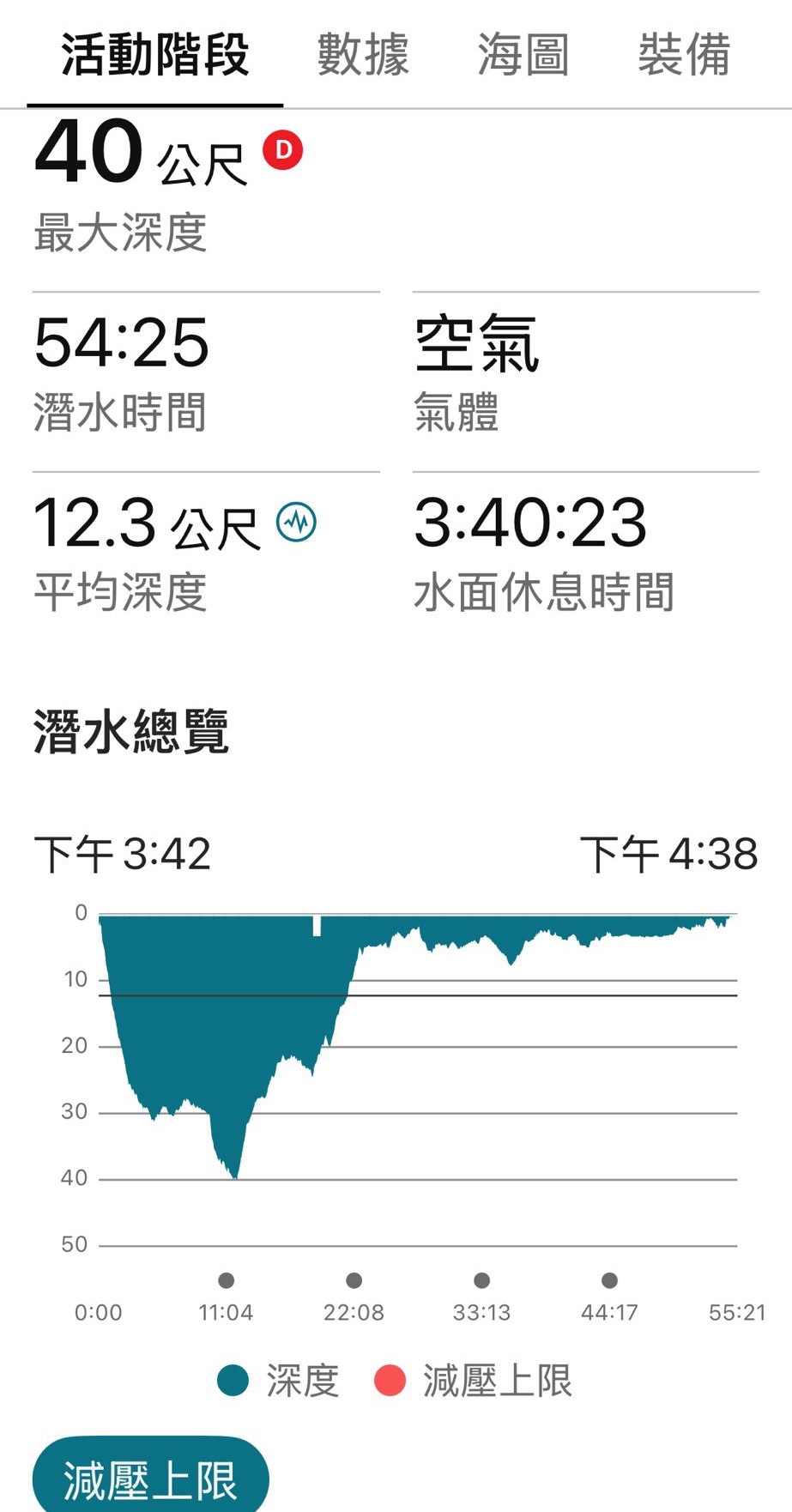This screenshot has width=792, height=1512.
Task: Toggle the 深度 legend on the chart
Action: coord(279,1381)
